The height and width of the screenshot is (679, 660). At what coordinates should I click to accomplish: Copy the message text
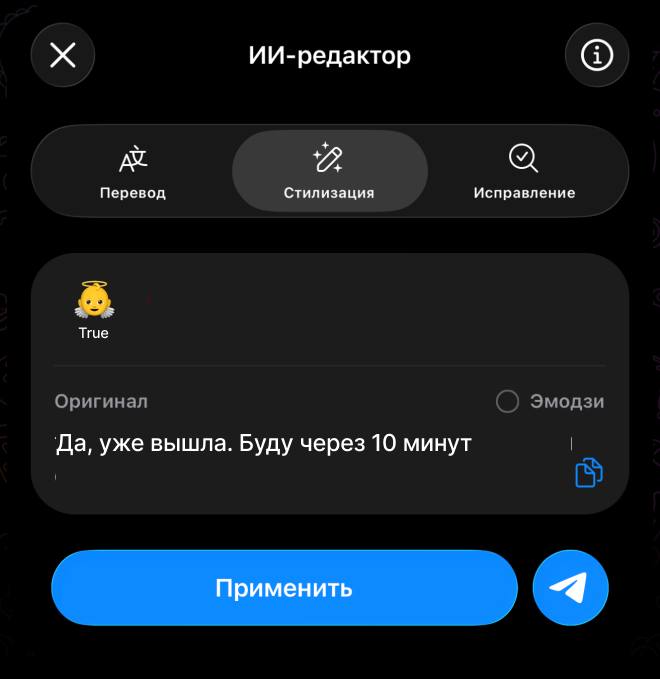click(589, 471)
